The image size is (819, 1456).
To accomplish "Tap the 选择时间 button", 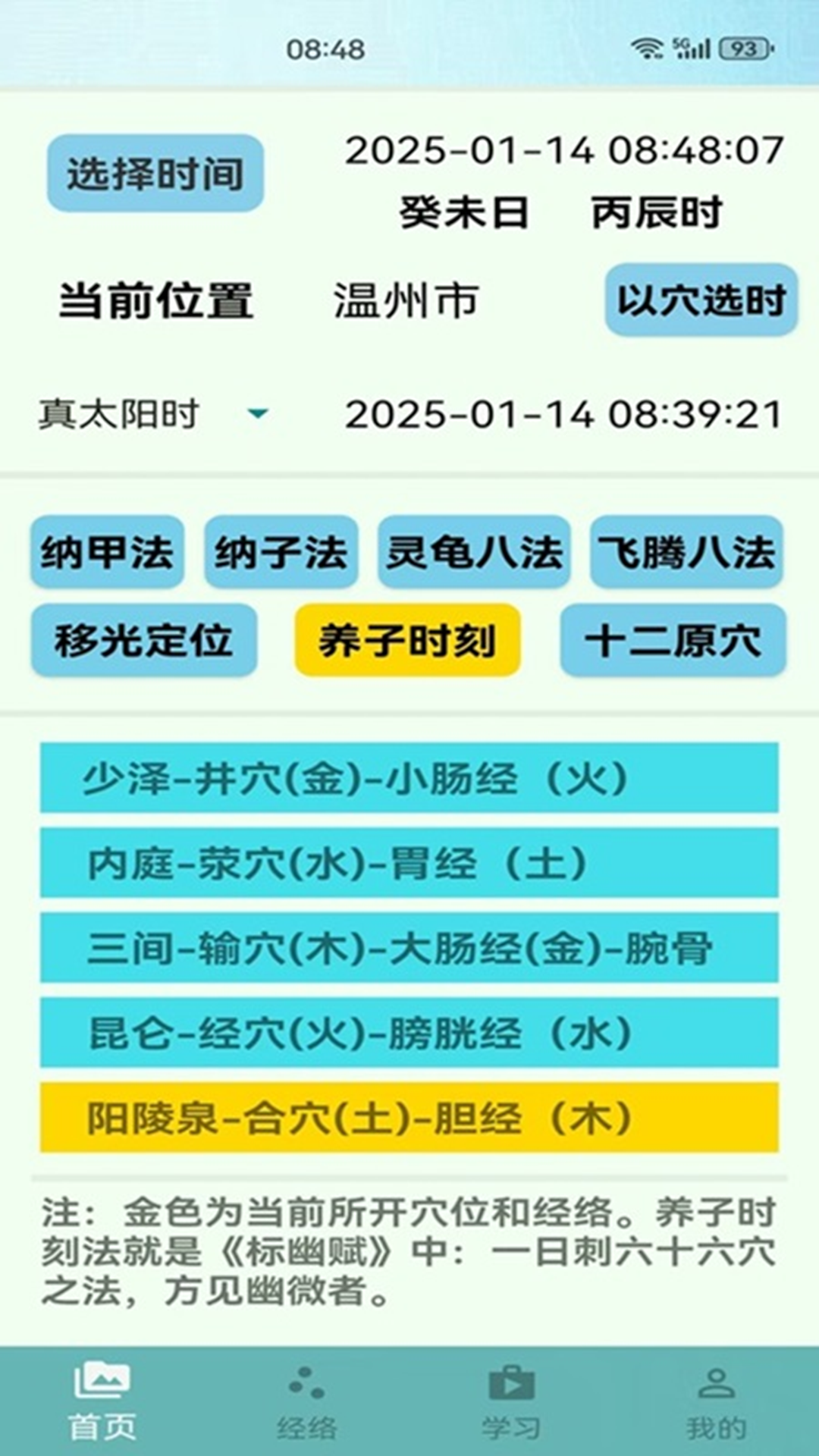I will [155, 174].
